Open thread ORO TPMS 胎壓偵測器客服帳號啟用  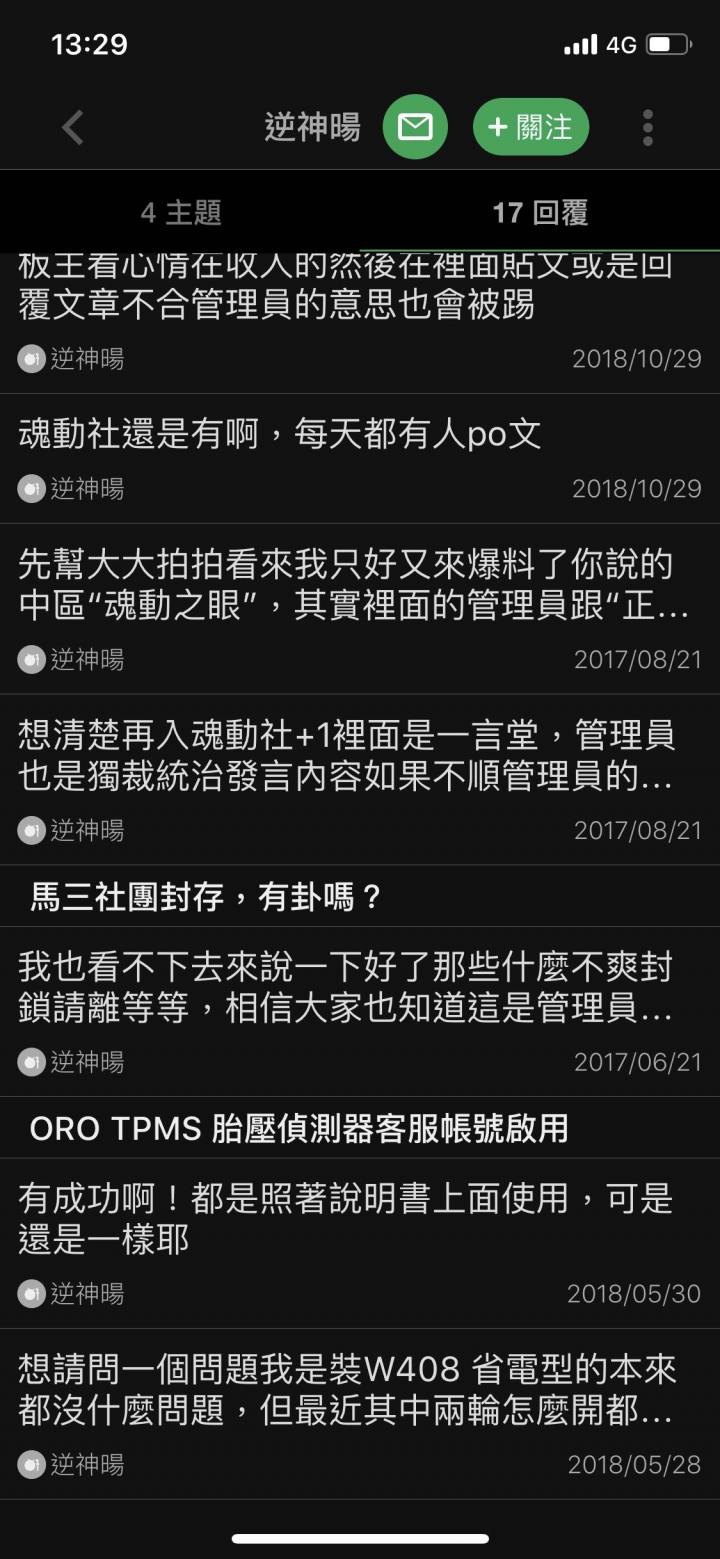click(360, 1128)
